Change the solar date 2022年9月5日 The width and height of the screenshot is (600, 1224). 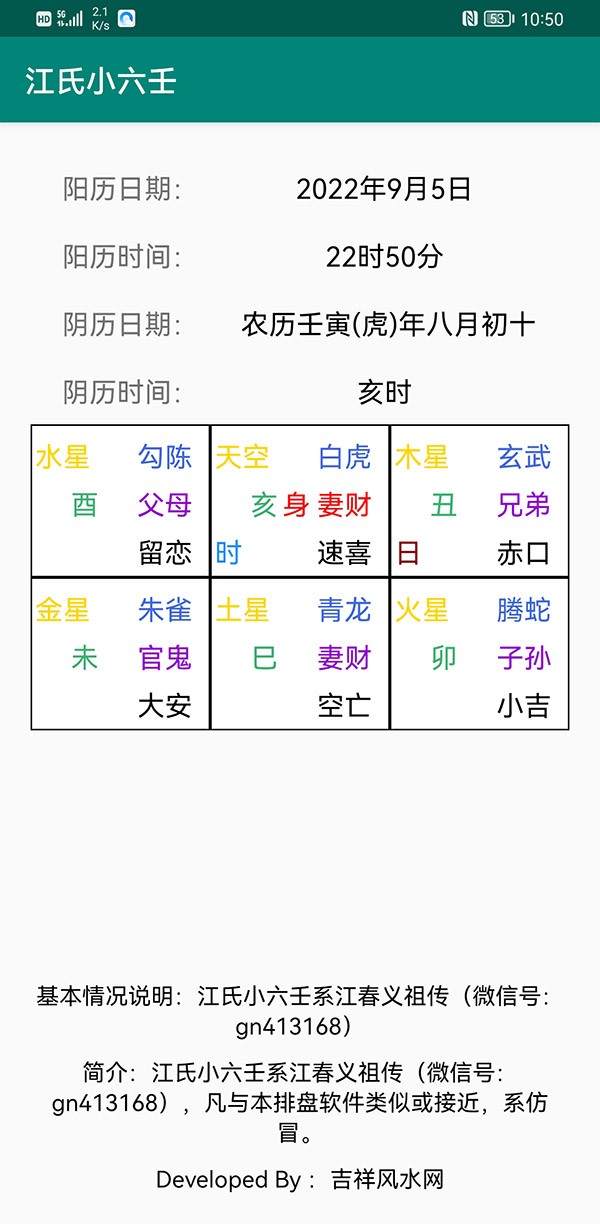click(x=383, y=189)
